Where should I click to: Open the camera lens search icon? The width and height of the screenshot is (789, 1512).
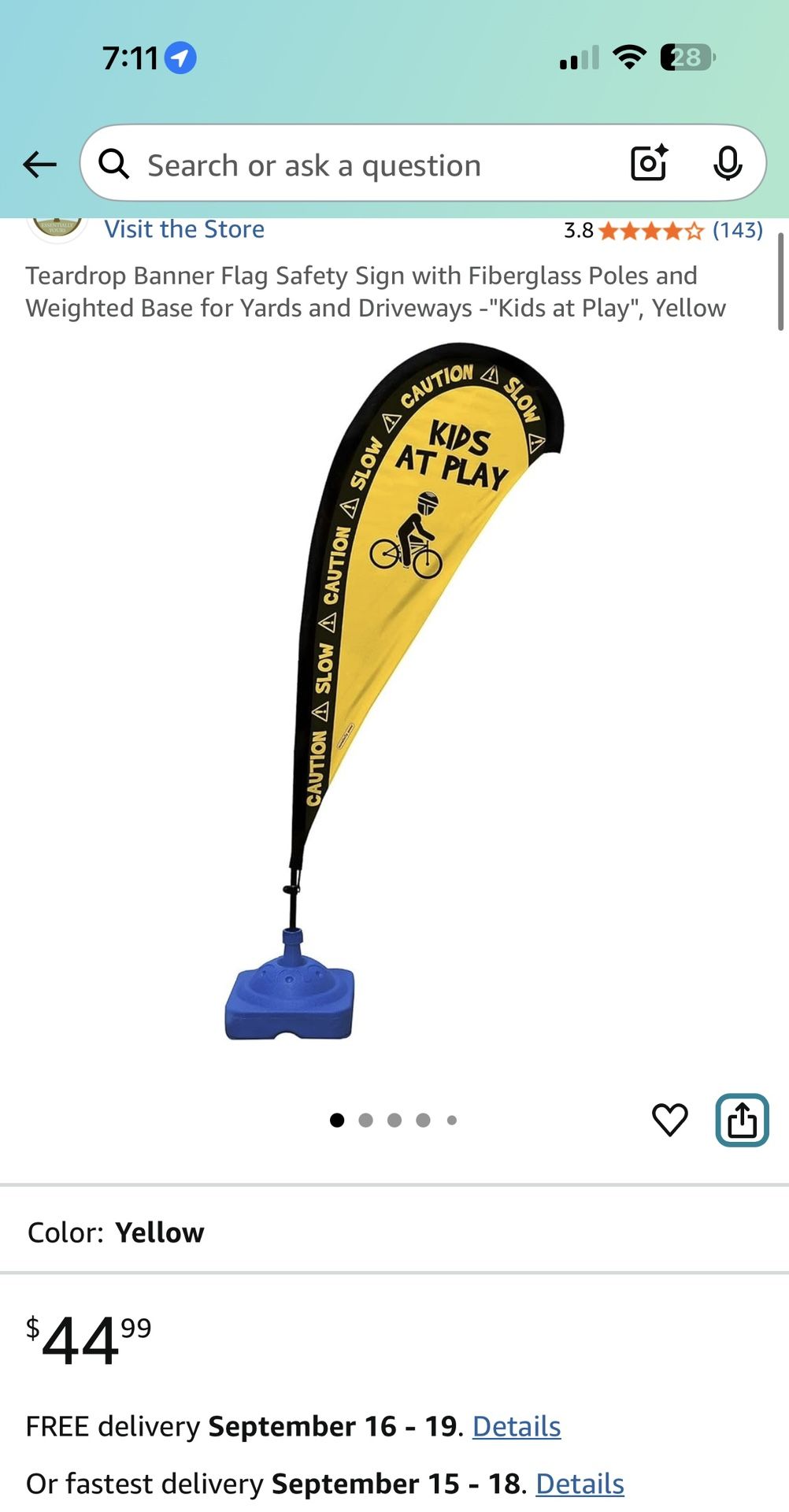coord(650,164)
